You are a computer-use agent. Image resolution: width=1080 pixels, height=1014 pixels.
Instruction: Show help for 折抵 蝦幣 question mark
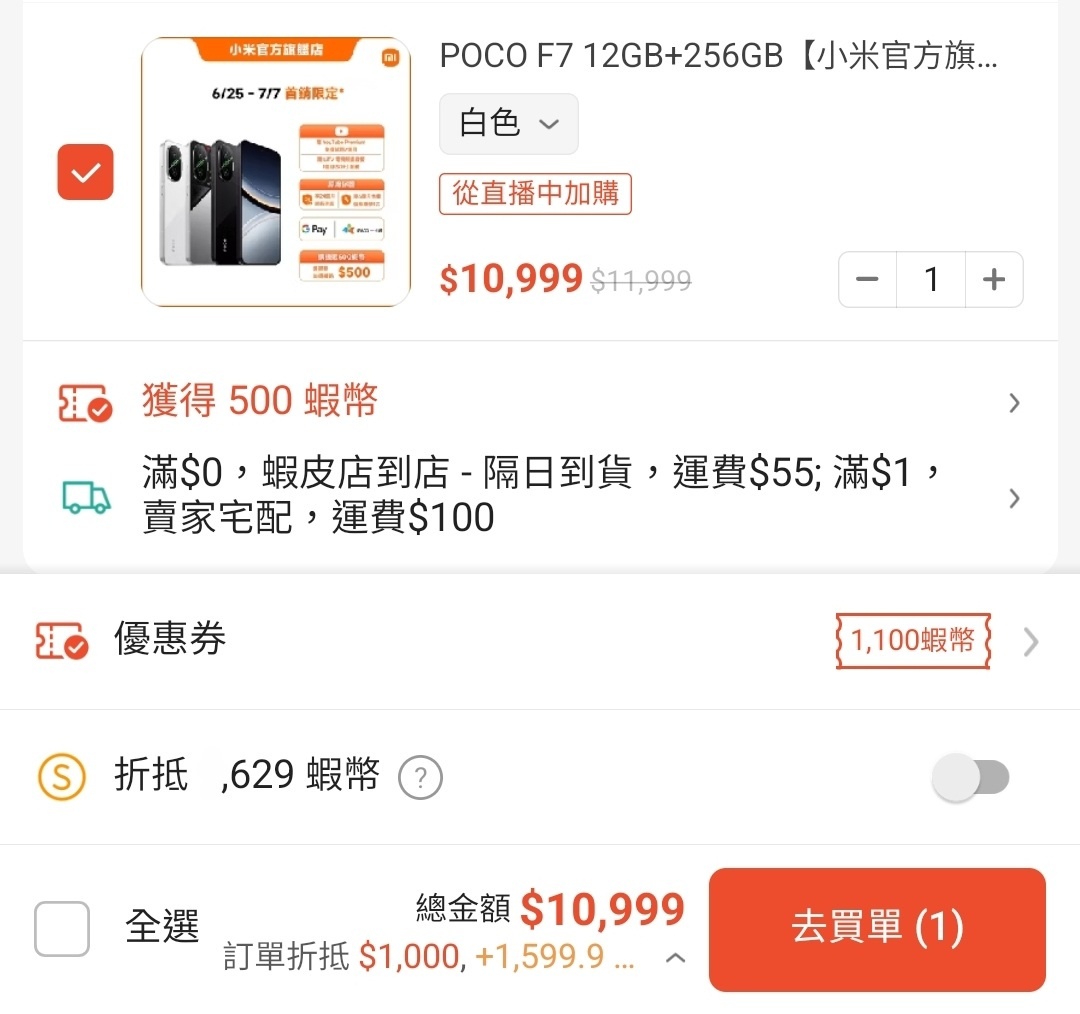(420, 777)
